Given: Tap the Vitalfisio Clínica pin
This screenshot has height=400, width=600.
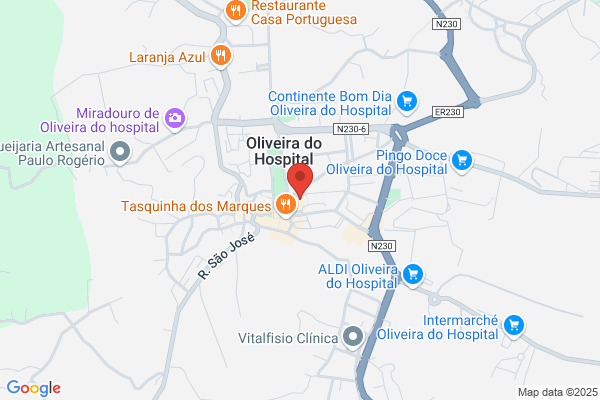Looking at the screenshot, I should tap(353, 337).
